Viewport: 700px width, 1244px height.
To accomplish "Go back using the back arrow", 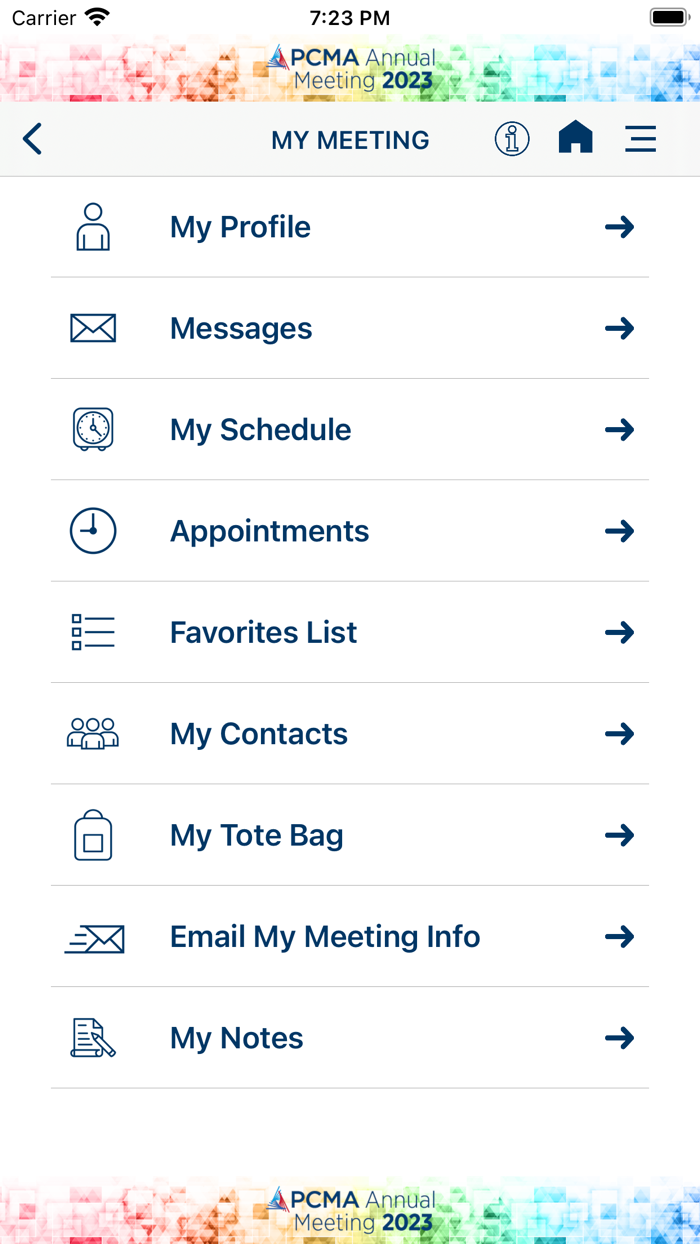I will 33,139.
